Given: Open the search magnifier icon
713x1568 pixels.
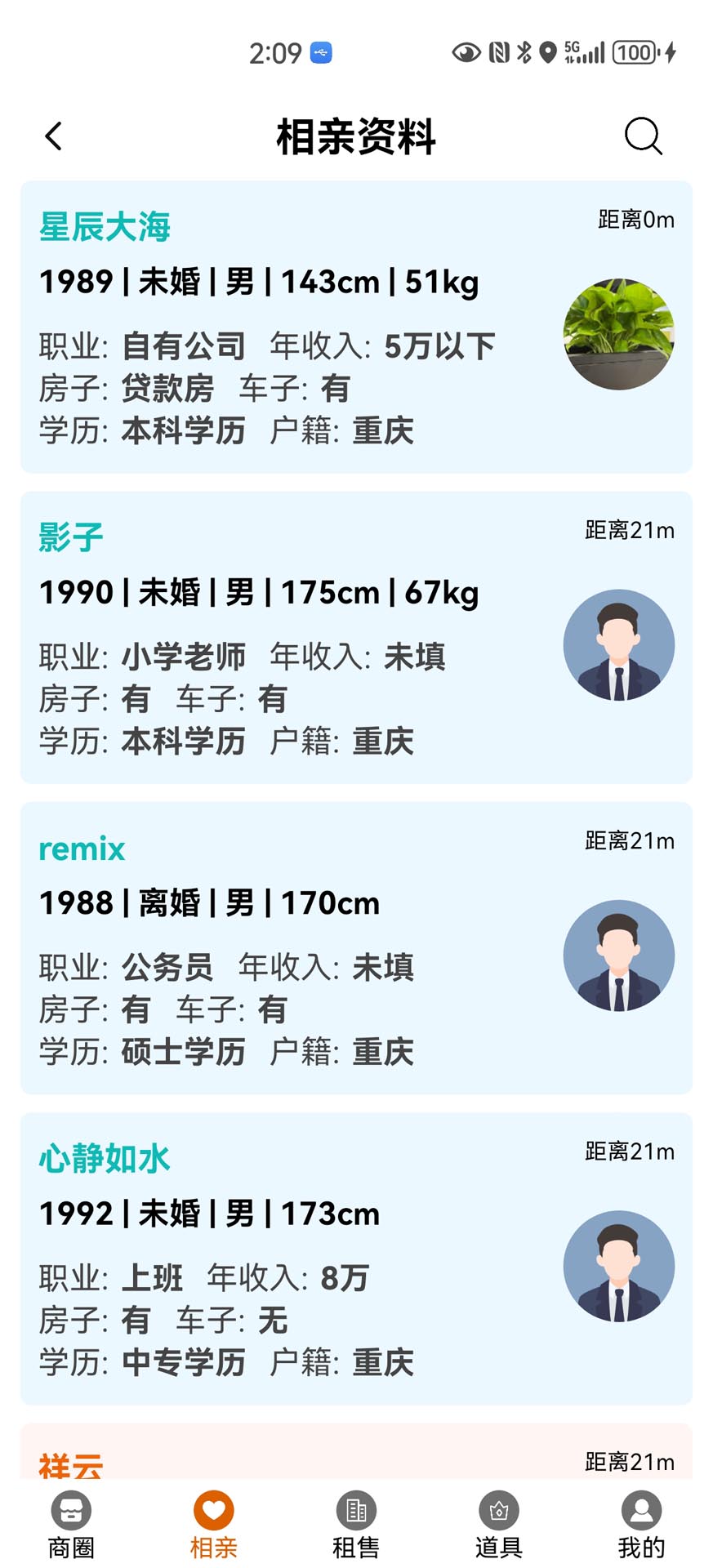Looking at the screenshot, I should 643,136.
